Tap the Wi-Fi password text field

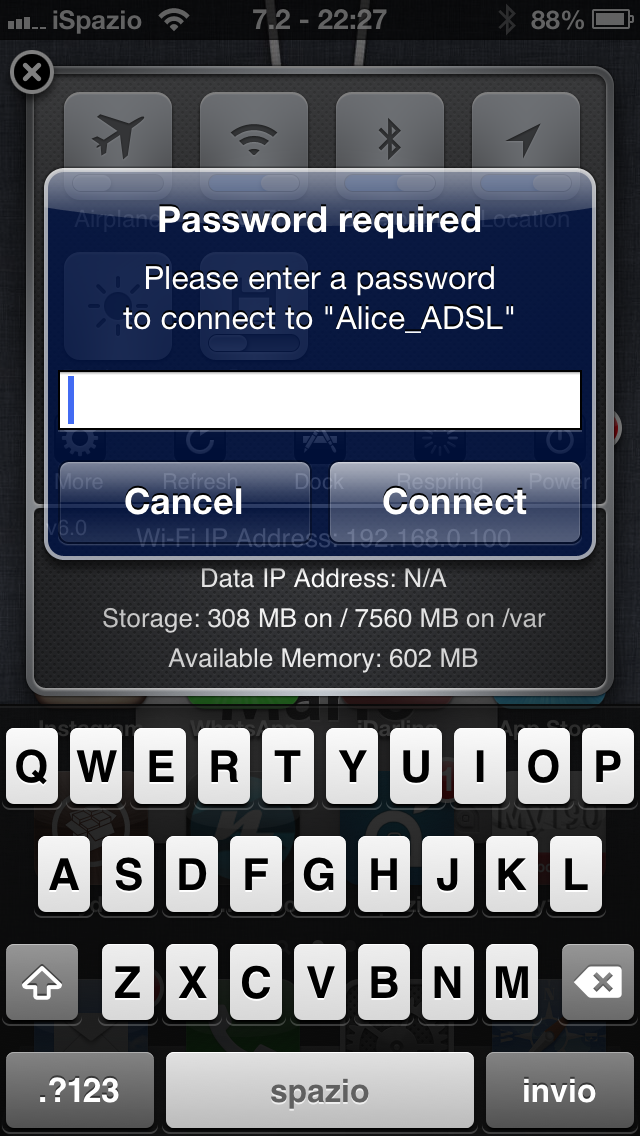tap(320, 400)
